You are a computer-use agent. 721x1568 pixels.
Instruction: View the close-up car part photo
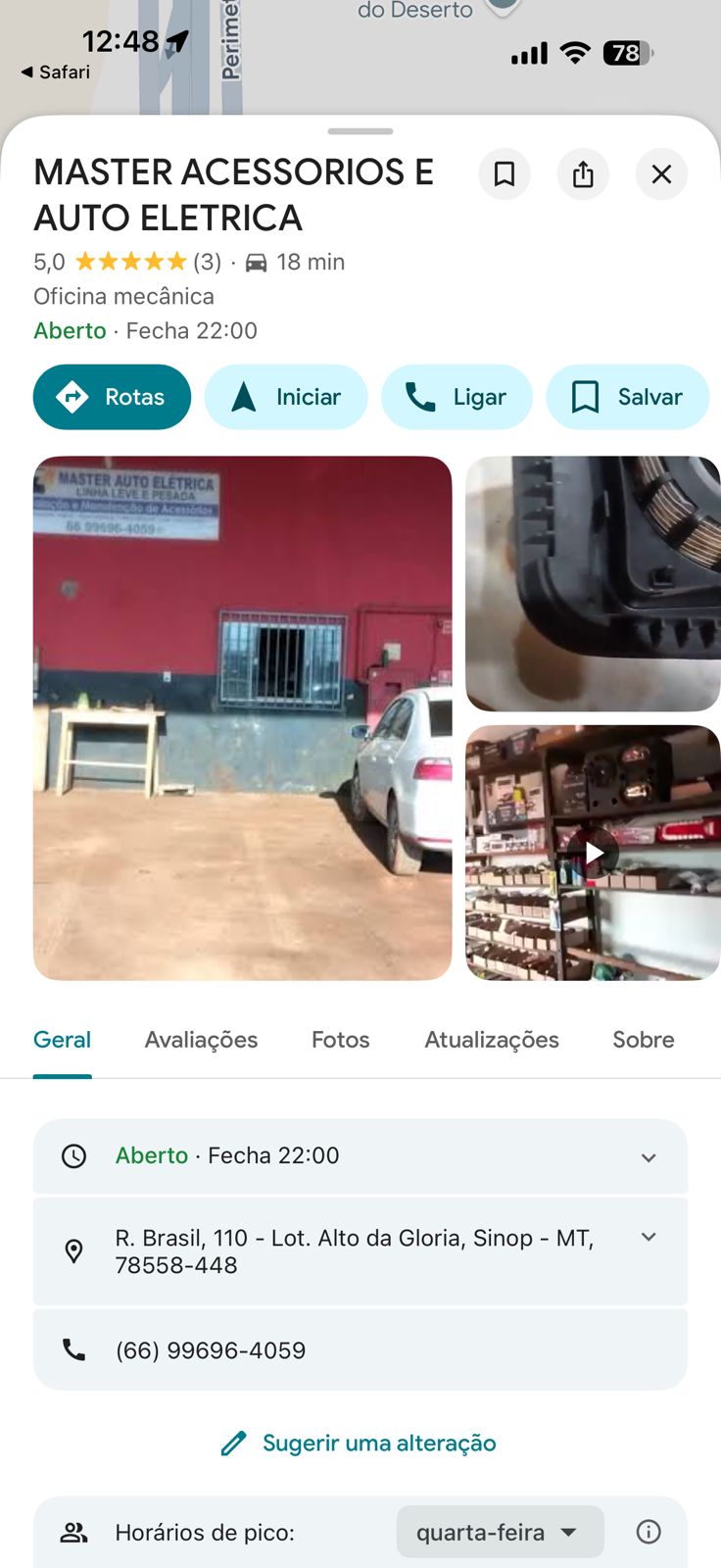(593, 583)
